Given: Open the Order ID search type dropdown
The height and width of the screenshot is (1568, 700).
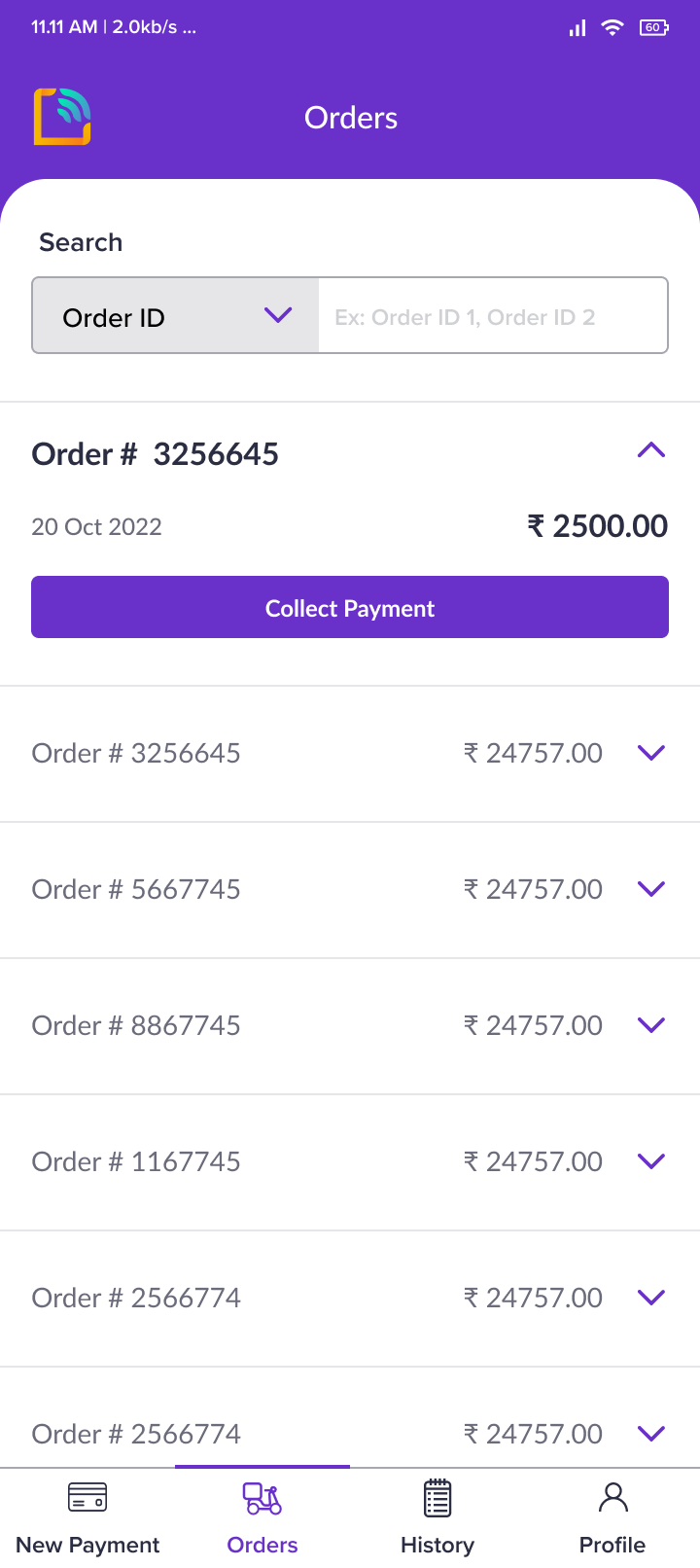Looking at the screenshot, I should [x=176, y=316].
